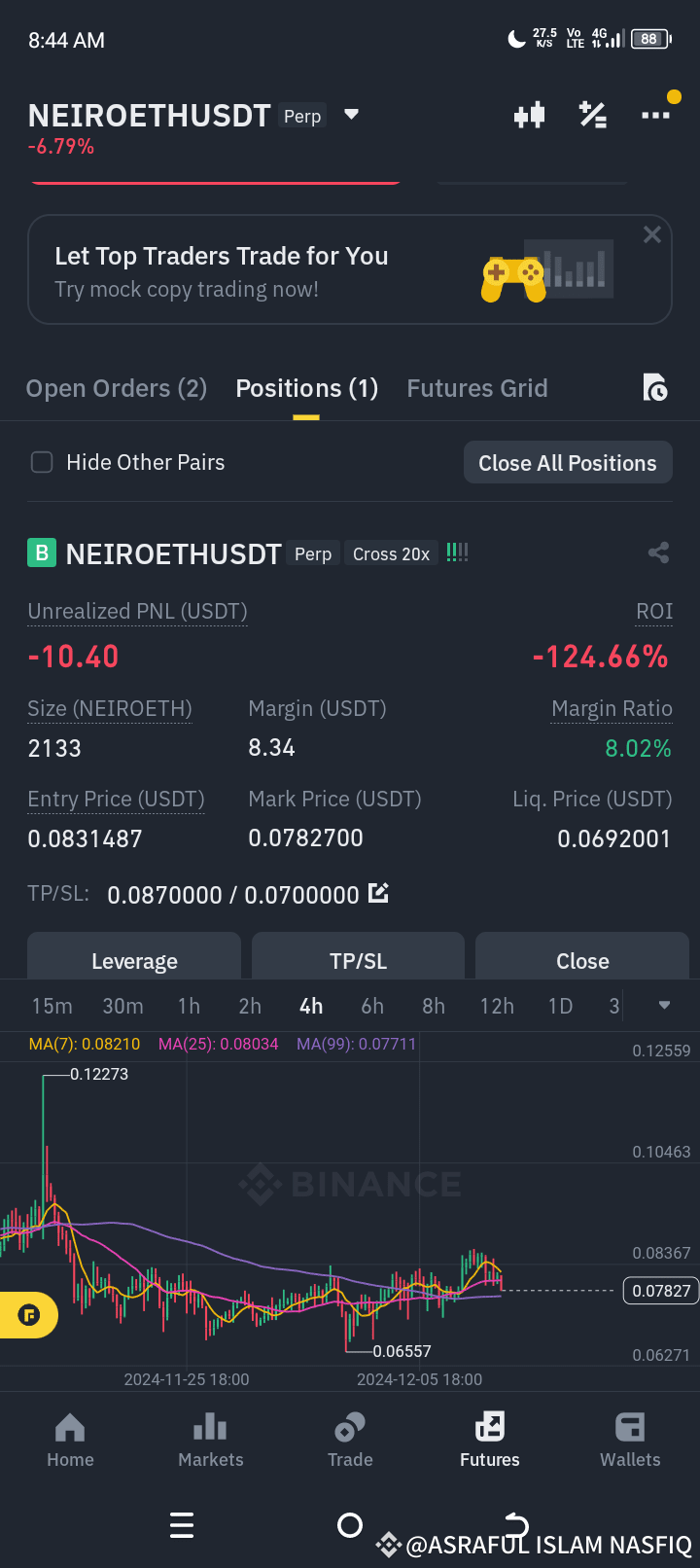Dismiss the mock copy trading banner
700x1568 pixels.
click(651, 234)
